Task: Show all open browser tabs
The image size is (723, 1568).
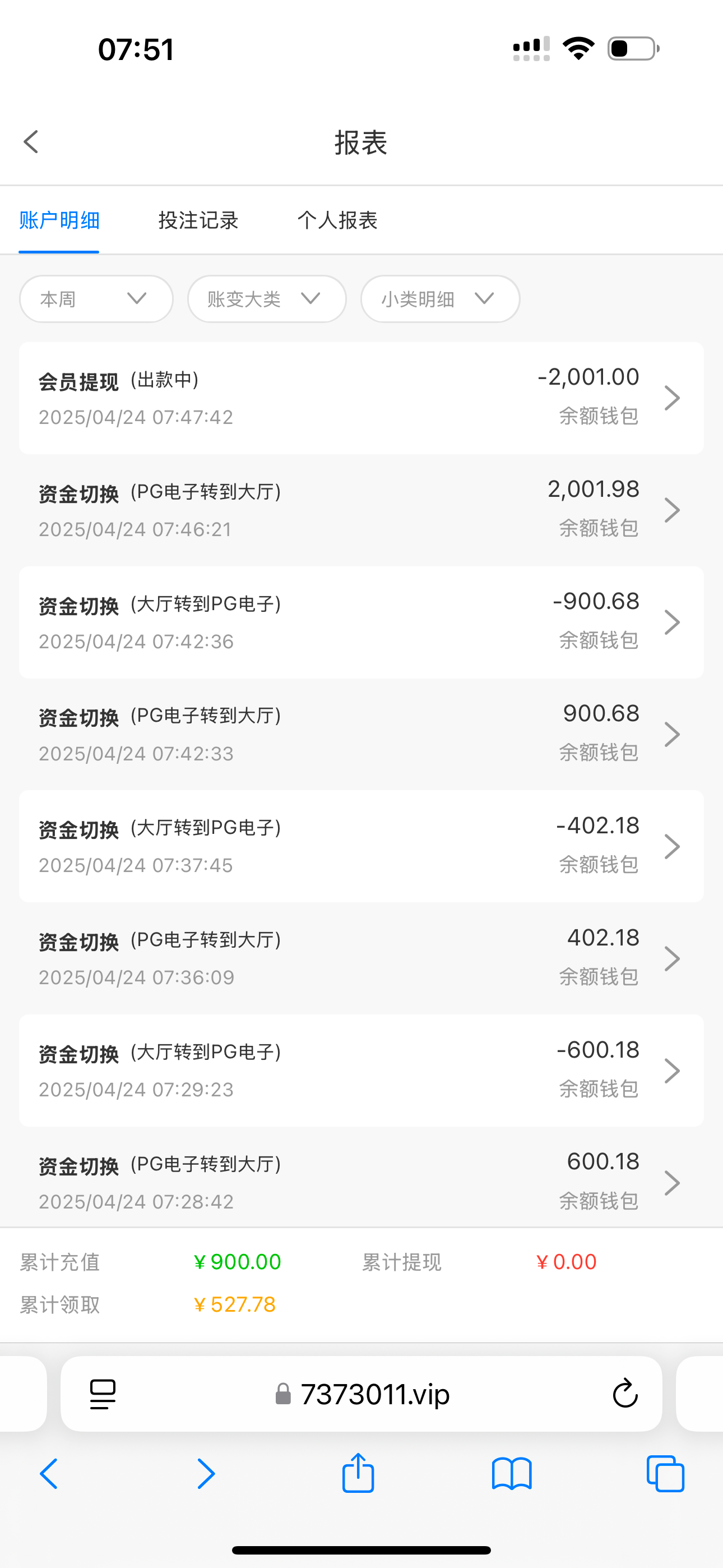Action: point(665,1474)
